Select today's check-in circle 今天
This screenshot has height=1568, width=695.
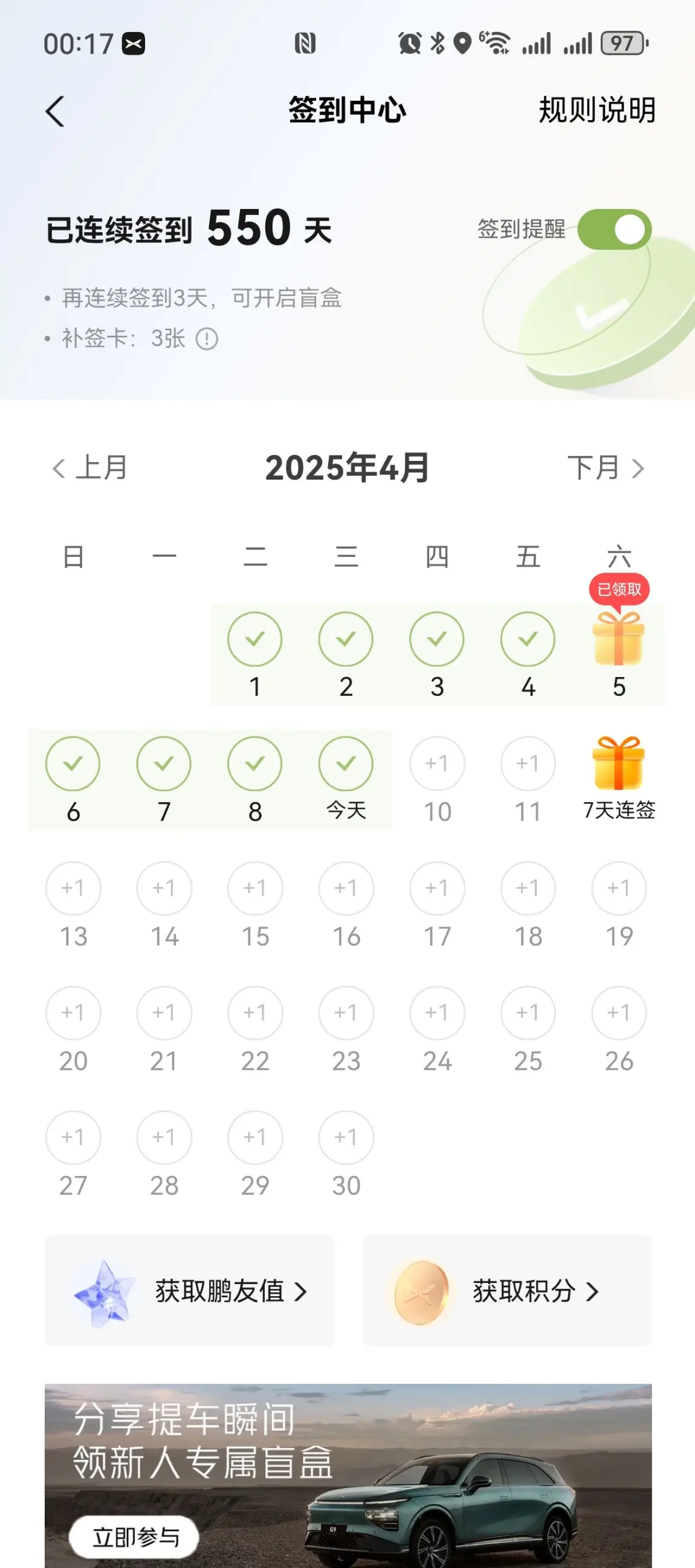click(x=346, y=764)
